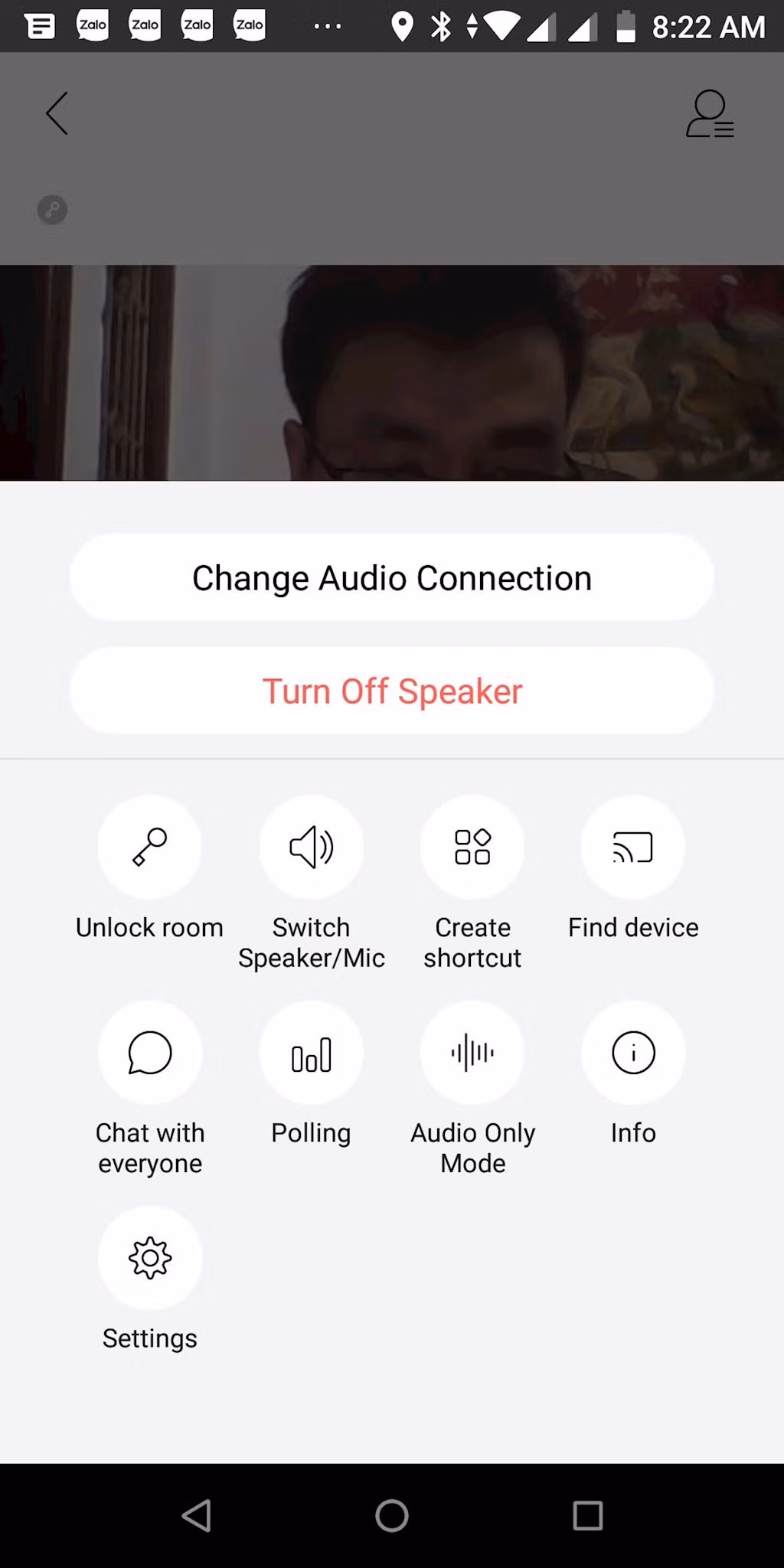Start Chat with everyone
Image resolution: width=784 pixels, height=1568 pixels.
tap(150, 1053)
